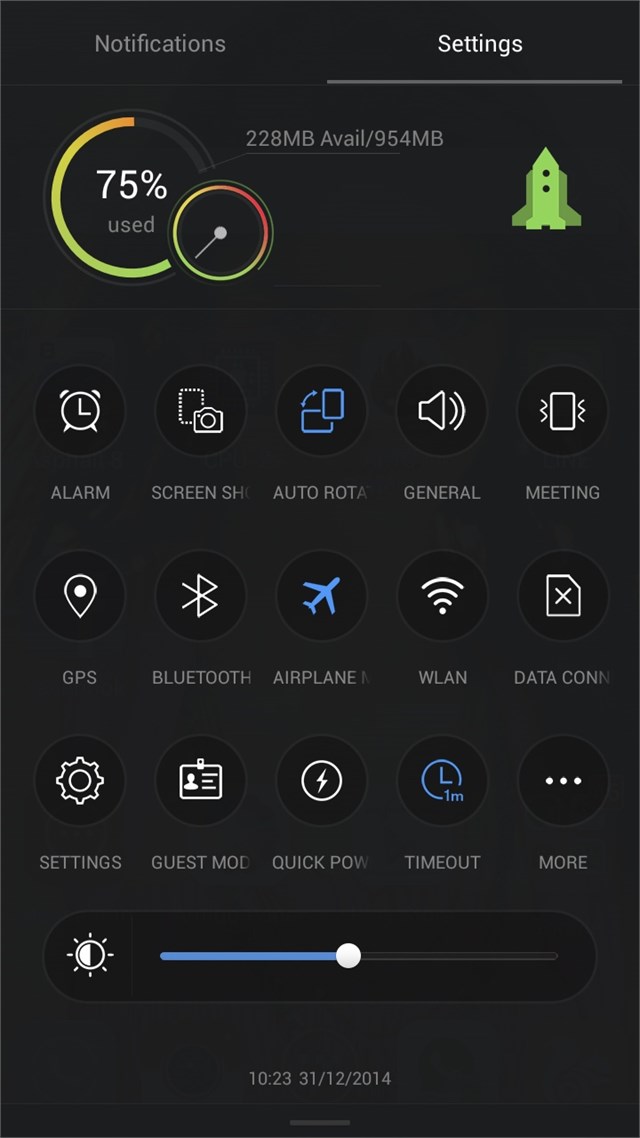
Task: Turn on GPS location
Action: tap(80, 596)
